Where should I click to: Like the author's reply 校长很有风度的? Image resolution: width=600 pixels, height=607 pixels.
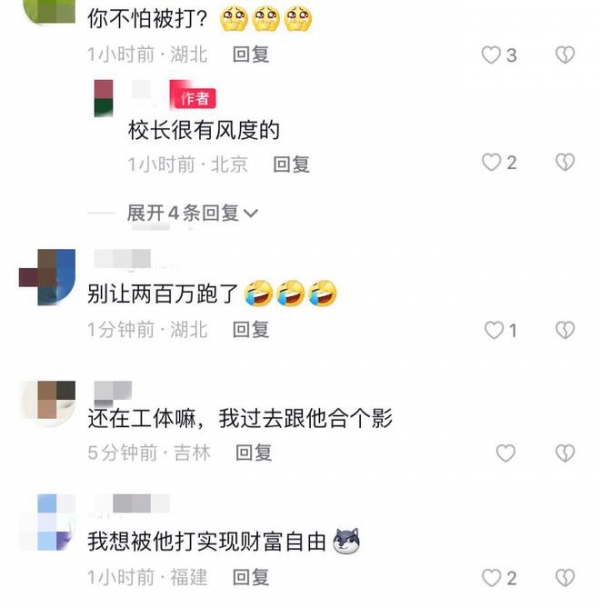(x=491, y=162)
